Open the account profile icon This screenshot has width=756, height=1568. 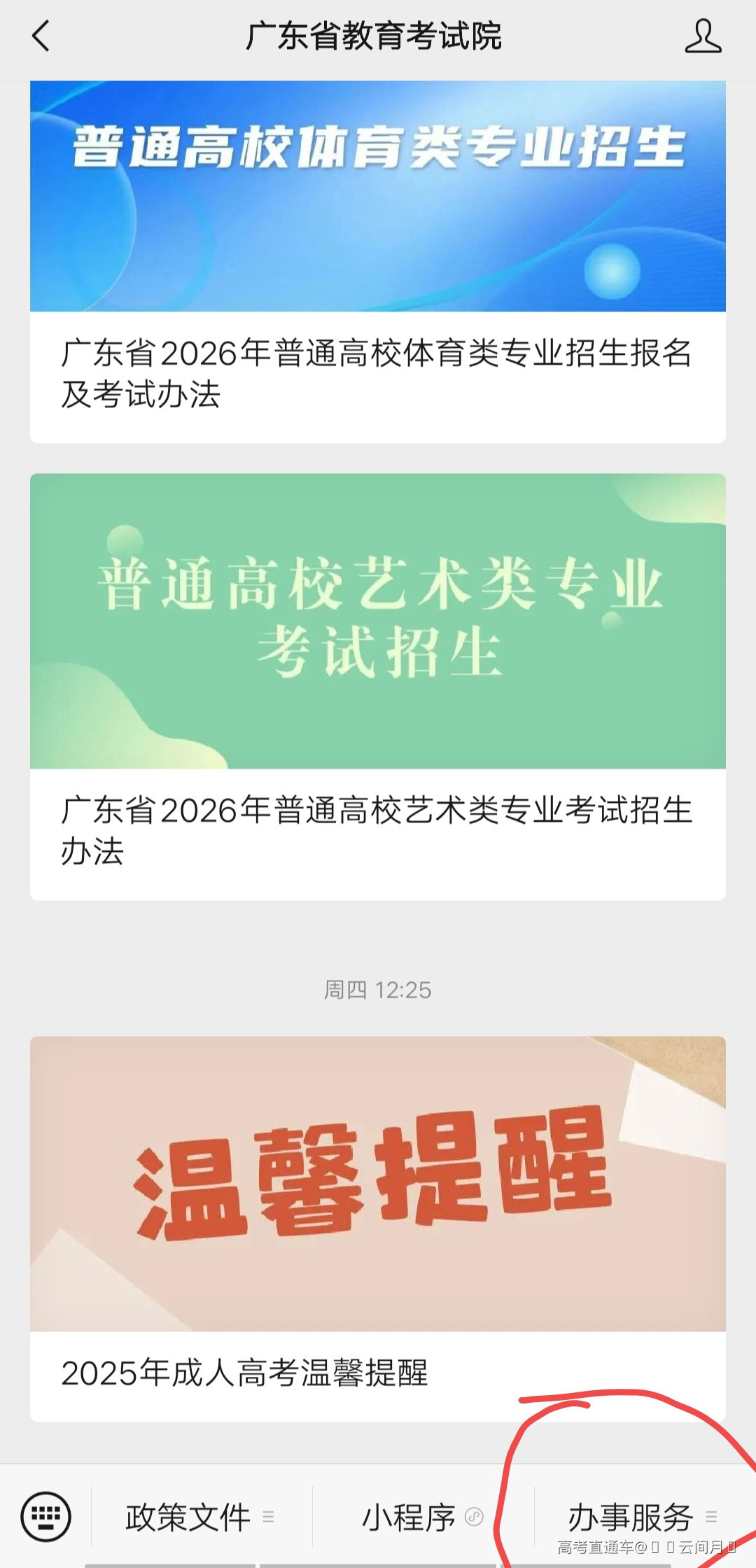703,36
